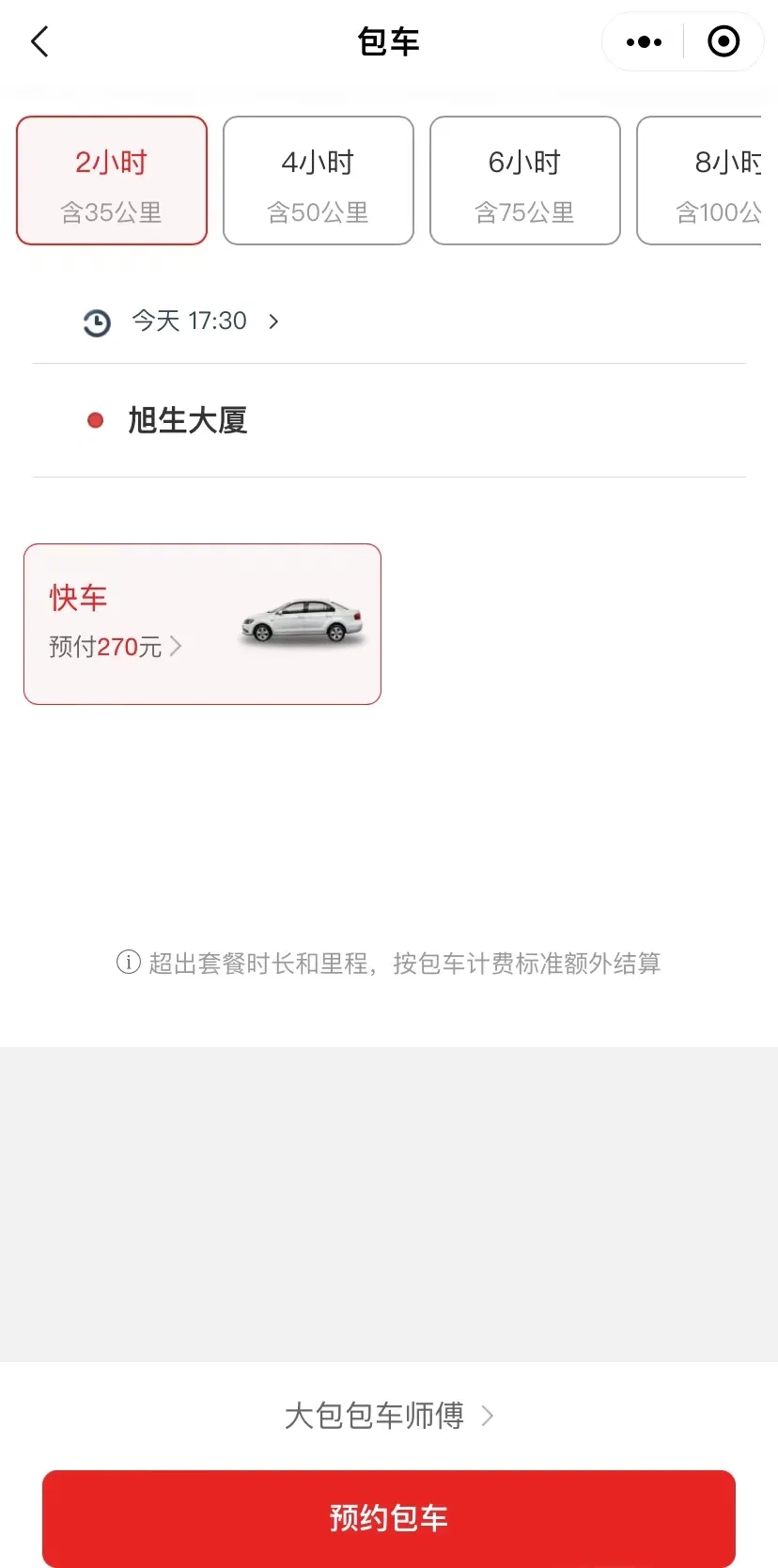This screenshot has height=1568, width=778.
Task: Pick the 6小时 含75公里 package
Action: coord(525,180)
